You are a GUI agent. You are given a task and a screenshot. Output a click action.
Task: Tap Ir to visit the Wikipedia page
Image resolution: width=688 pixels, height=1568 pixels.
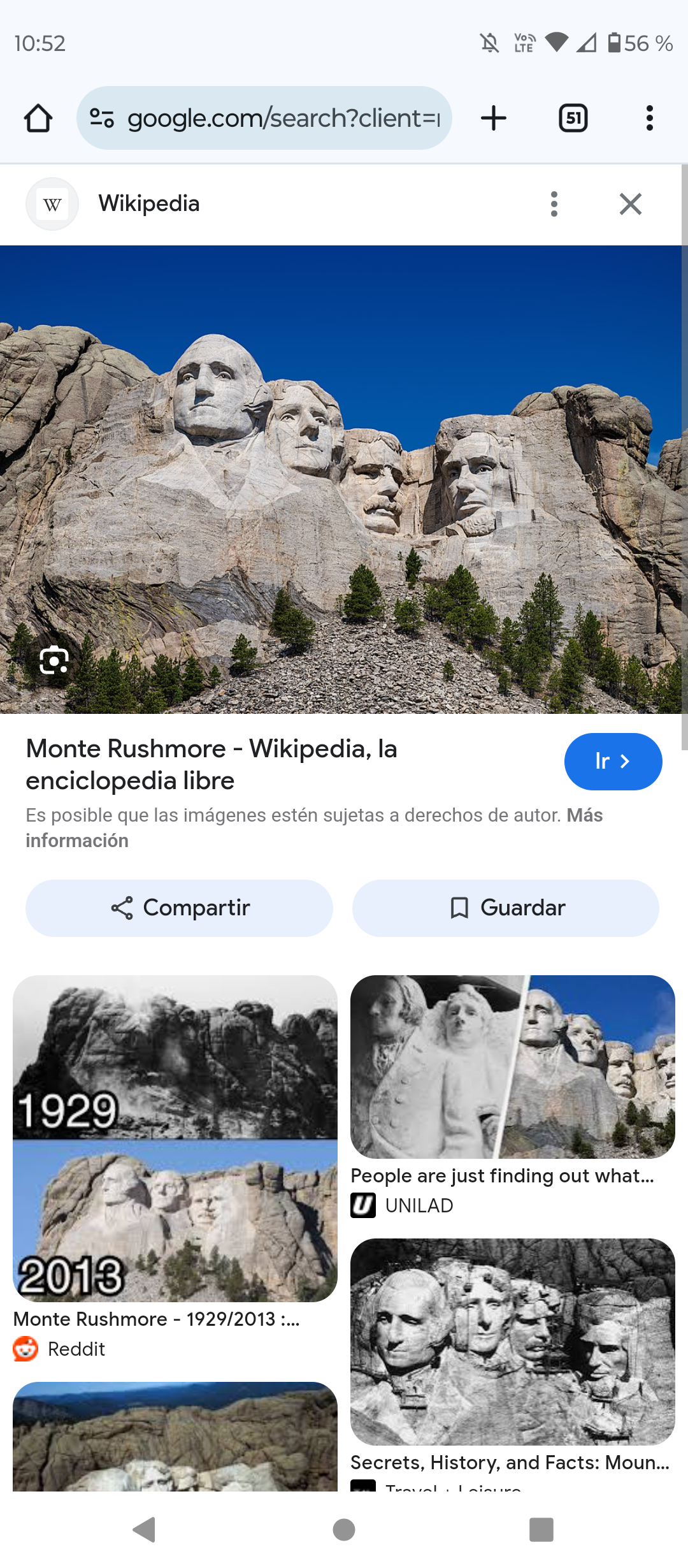[x=613, y=761]
